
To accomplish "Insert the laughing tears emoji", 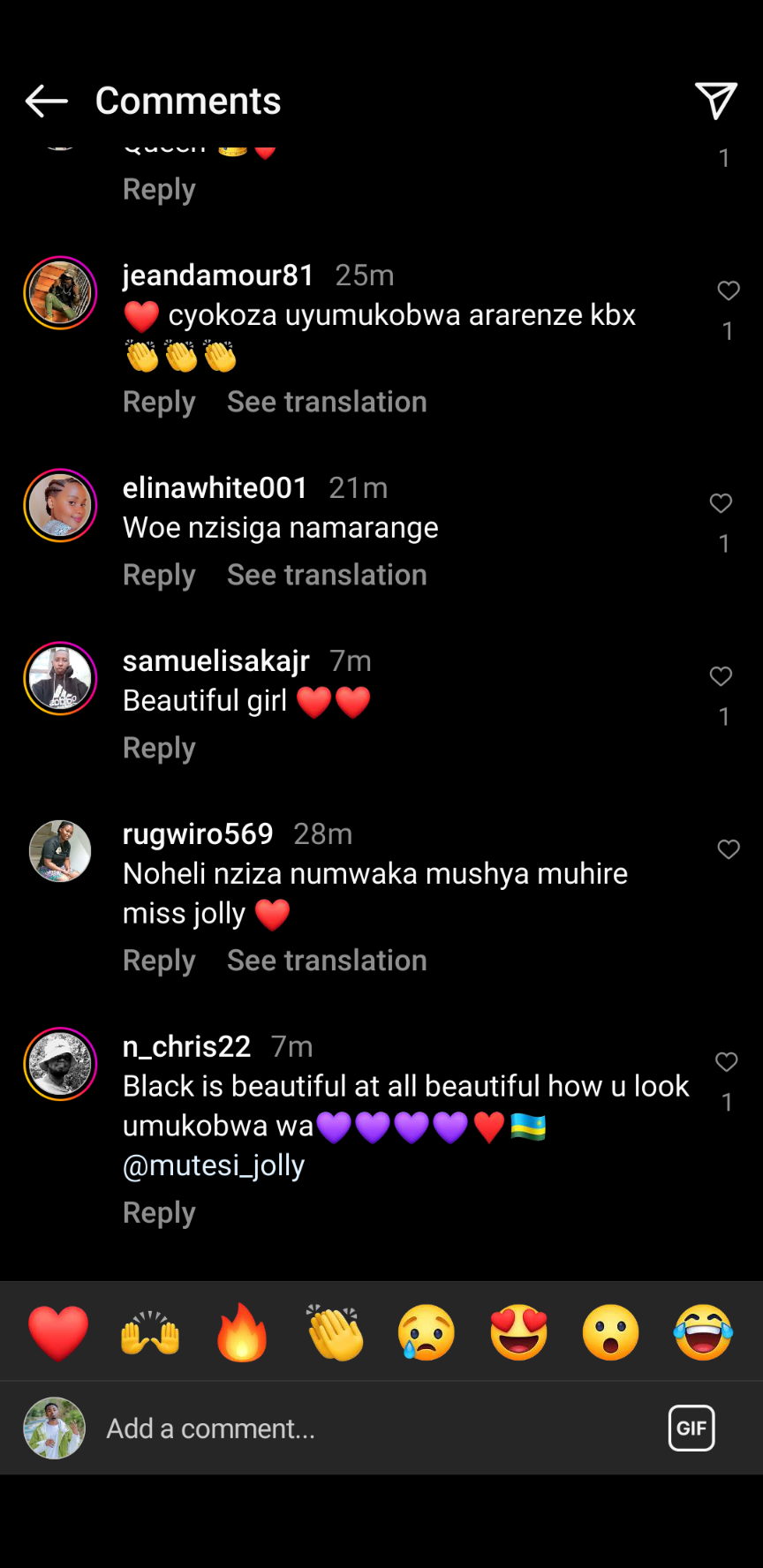I will (x=703, y=1332).
